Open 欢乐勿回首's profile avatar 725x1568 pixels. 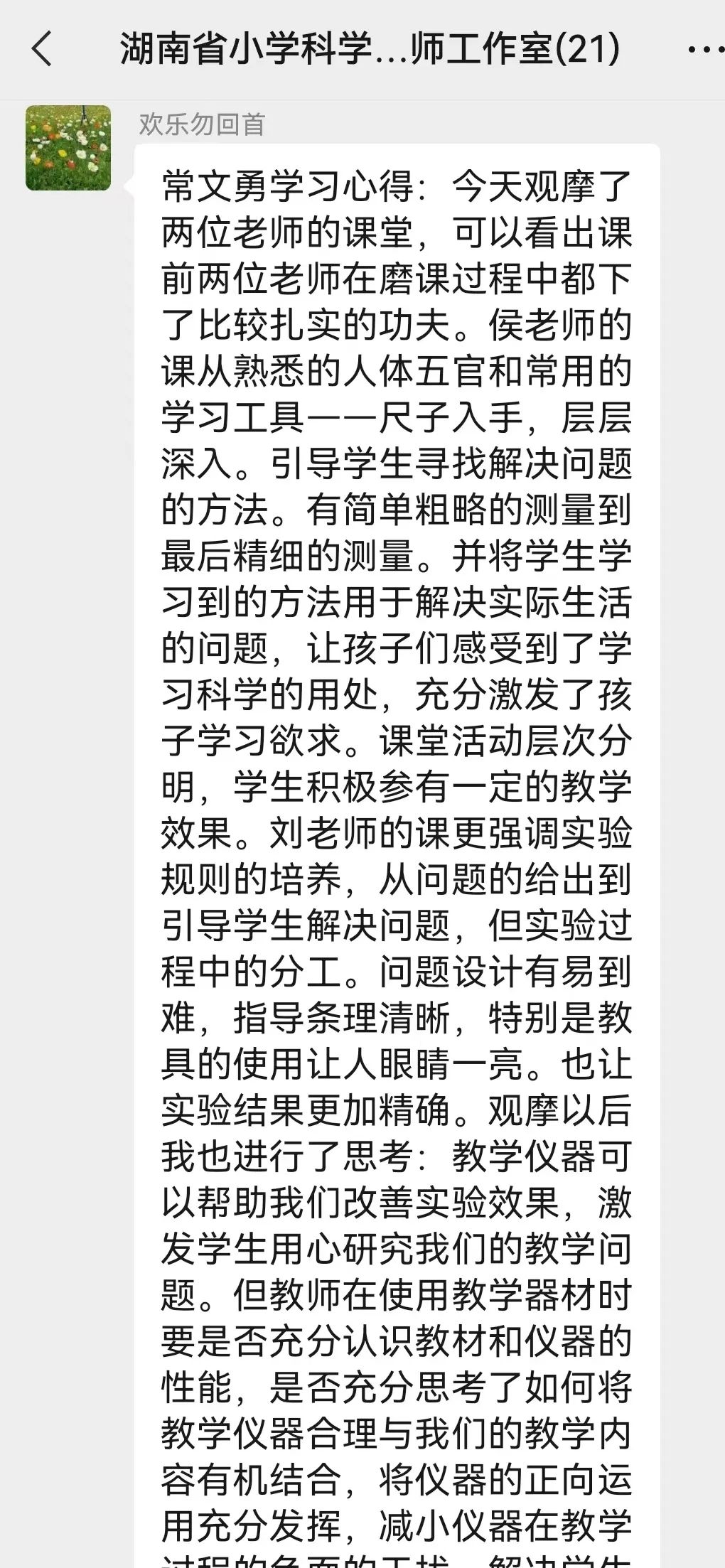coord(68,148)
